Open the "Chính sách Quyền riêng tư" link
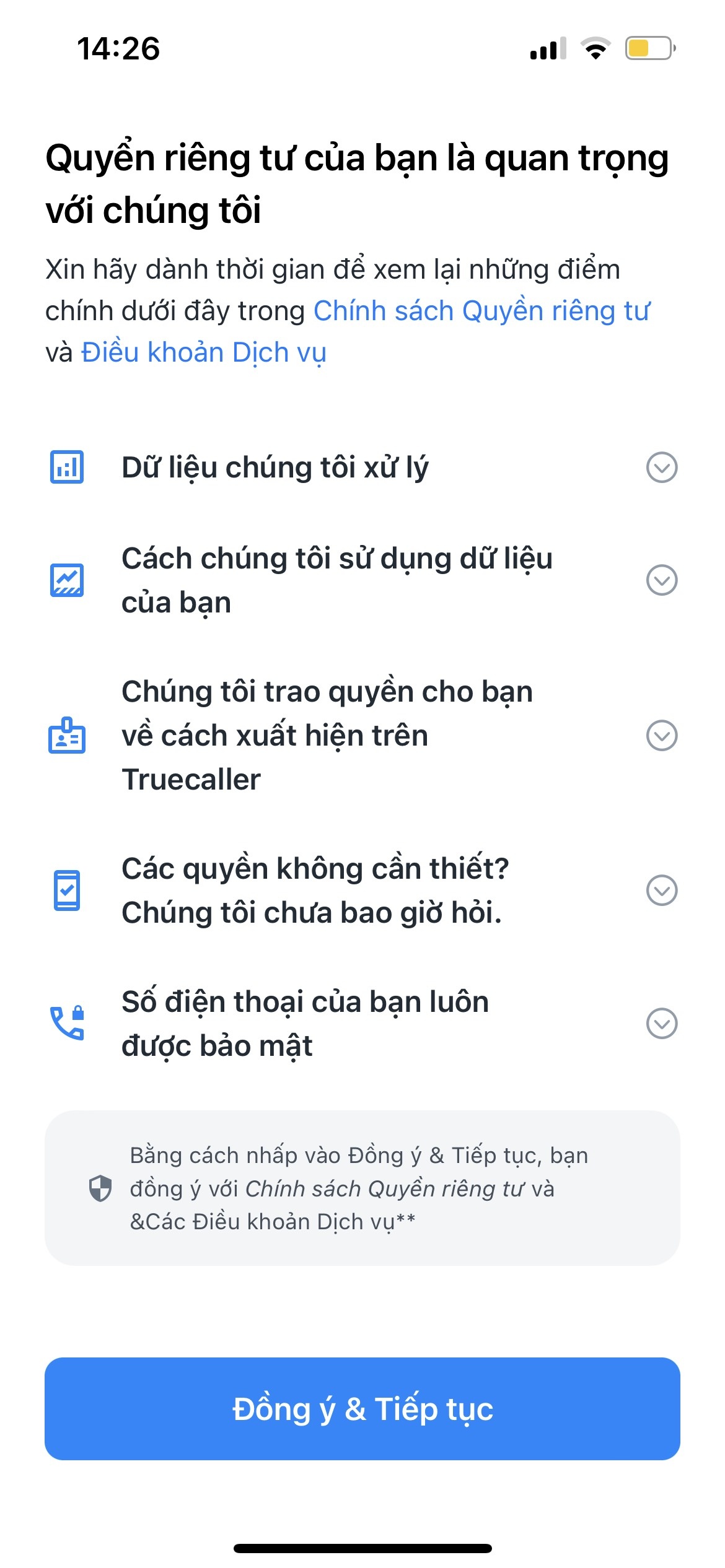Image resolution: width=725 pixels, height=1568 pixels. coord(483,310)
